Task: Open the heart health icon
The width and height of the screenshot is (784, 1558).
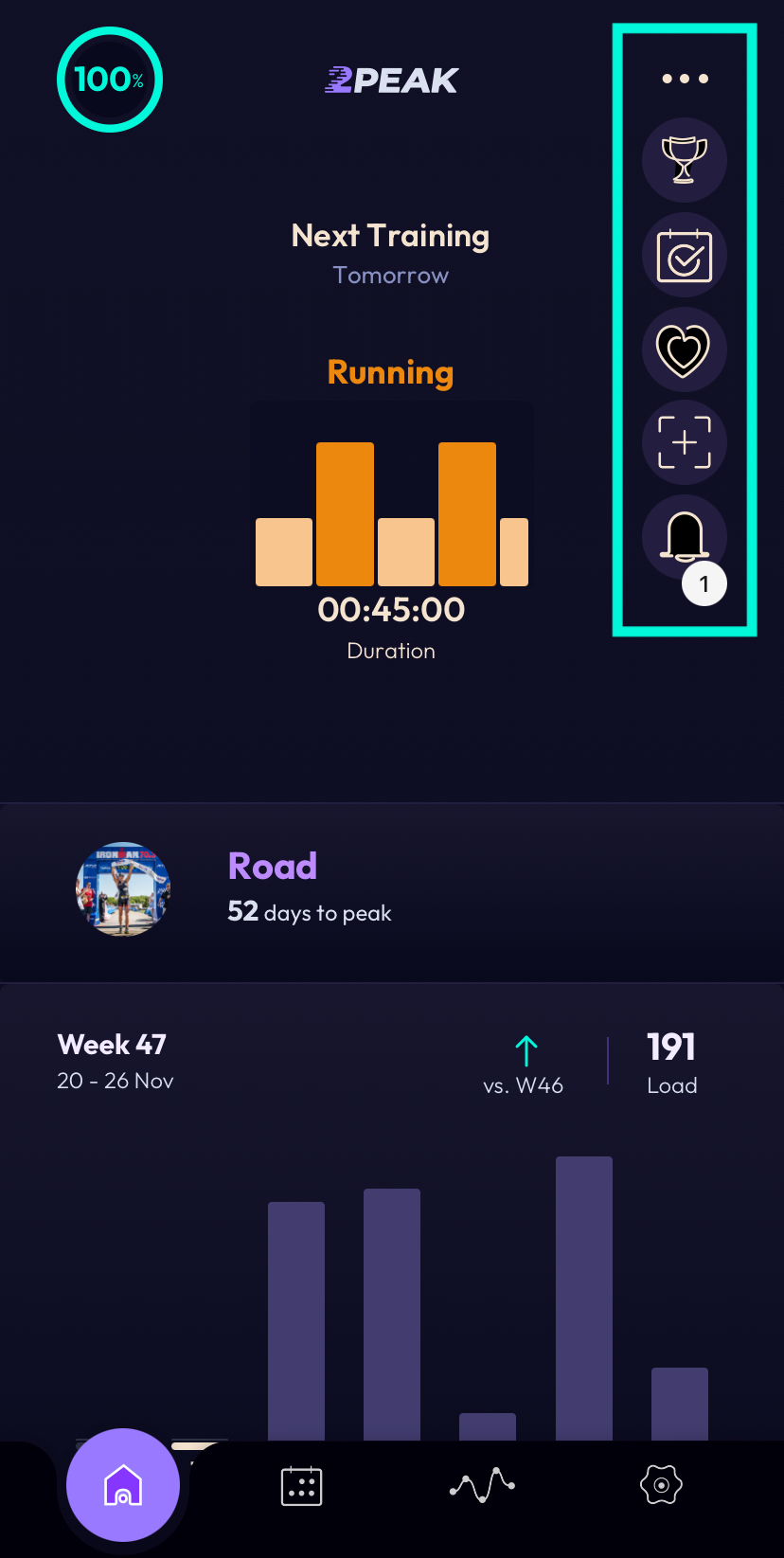Action: coord(685,349)
